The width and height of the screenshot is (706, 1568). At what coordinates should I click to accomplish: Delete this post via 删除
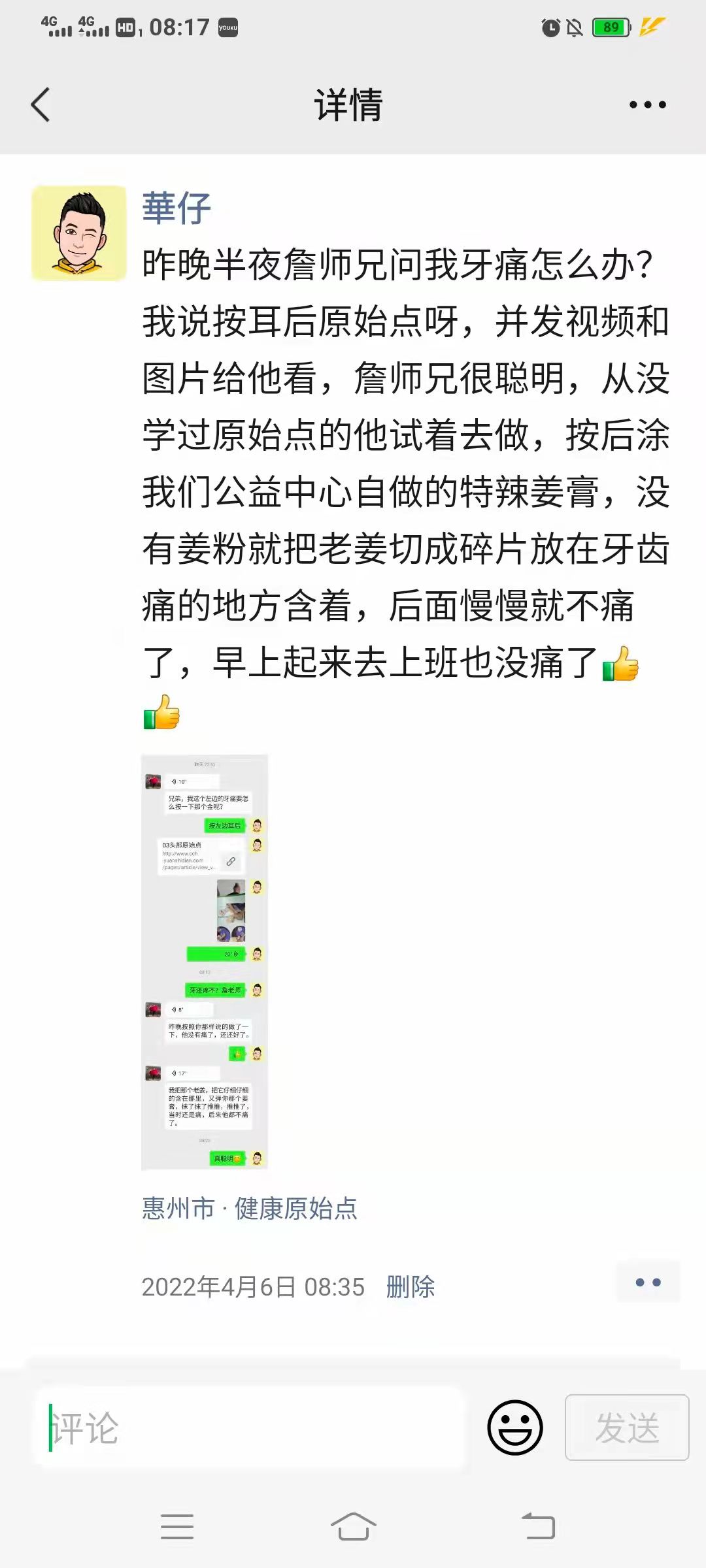click(x=410, y=1287)
